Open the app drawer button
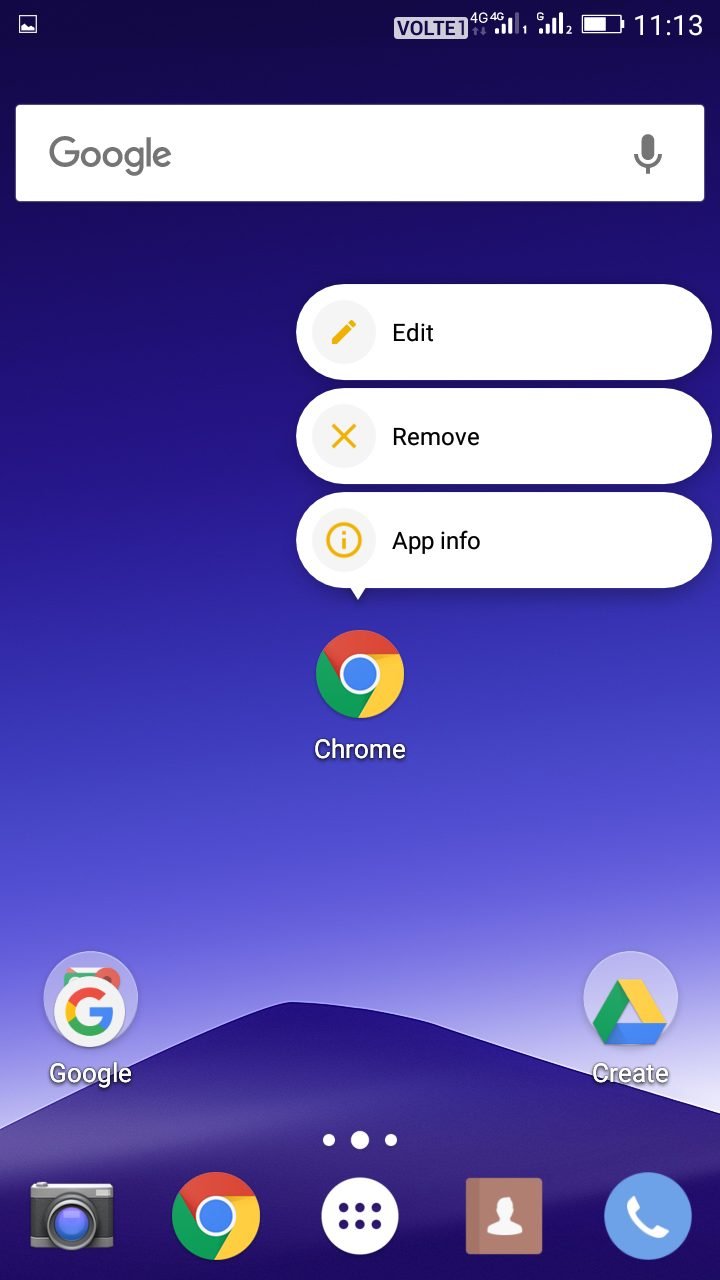This screenshot has width=720, height=1280. click(x=360, y=1215)
